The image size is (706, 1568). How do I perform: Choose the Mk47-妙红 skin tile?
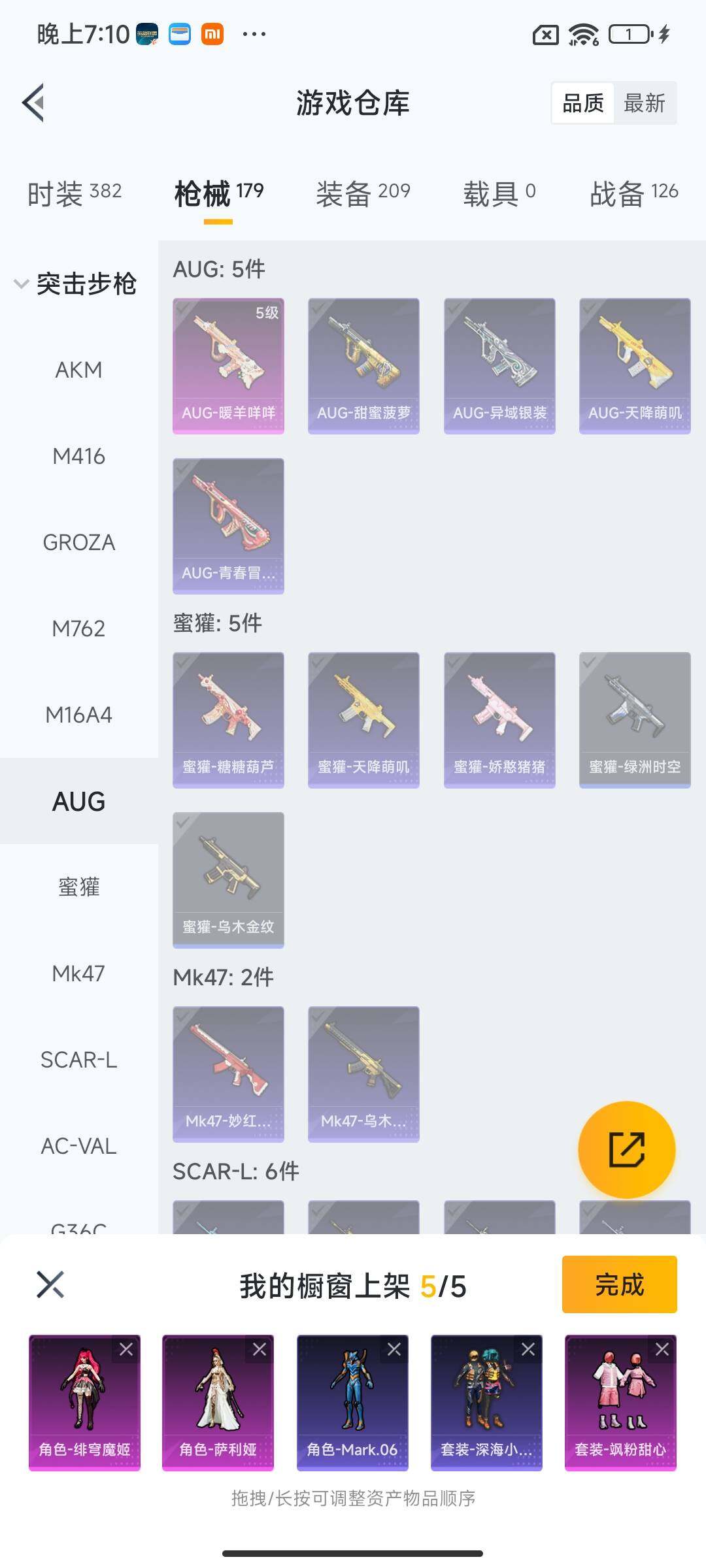tap(228, 1074)
